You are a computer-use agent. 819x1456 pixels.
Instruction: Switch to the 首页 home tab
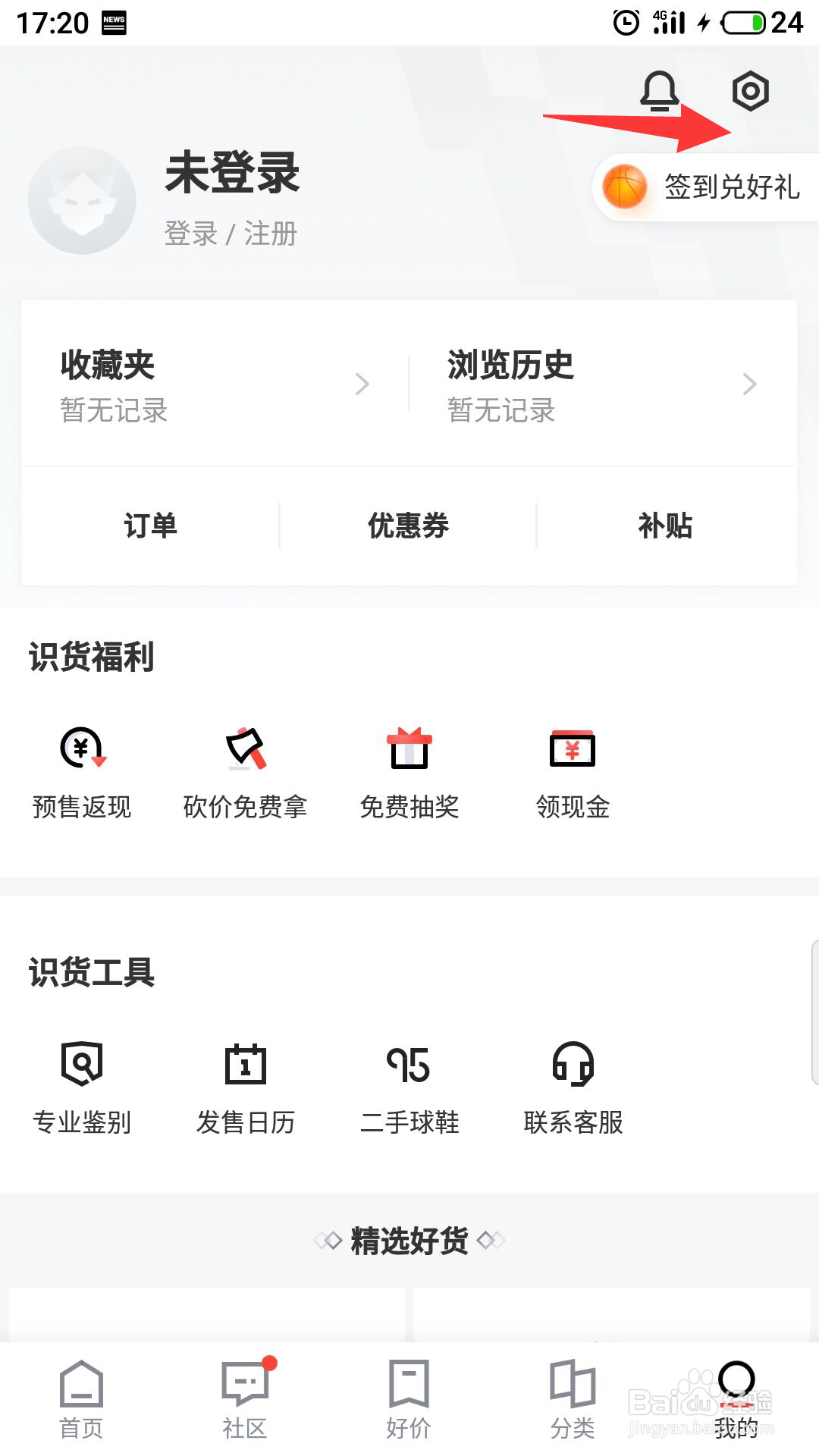(x=81, y=1400)
